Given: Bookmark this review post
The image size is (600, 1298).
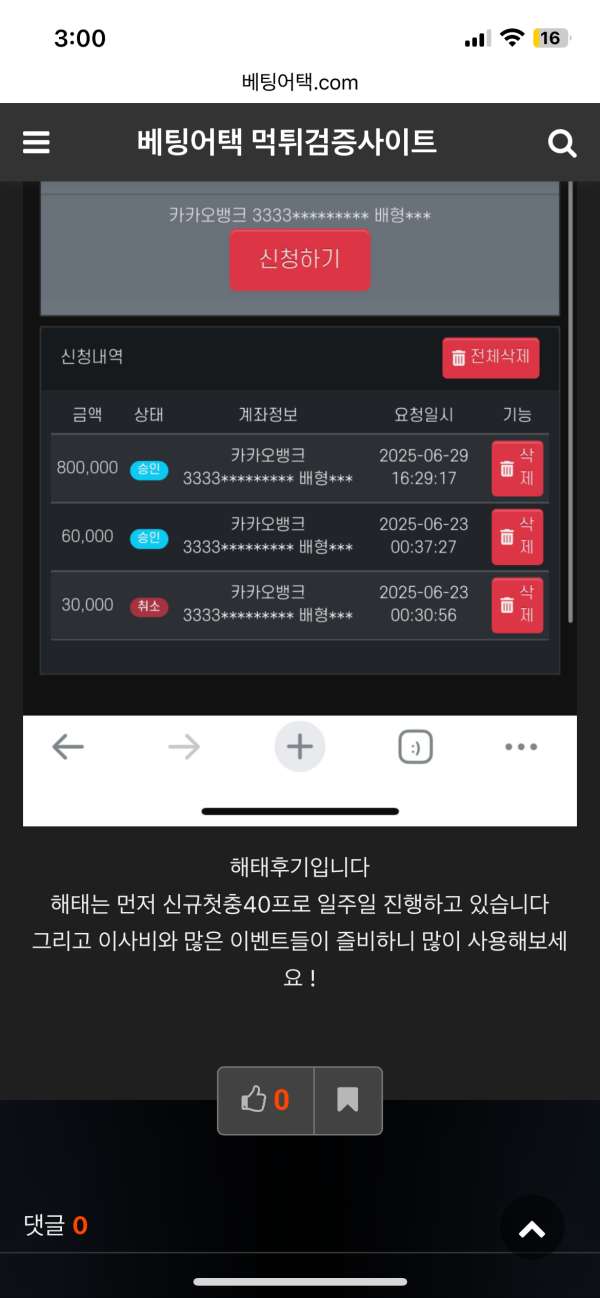Looking at the screenshot, I should pyautogui.click(x=347, y=1100).
